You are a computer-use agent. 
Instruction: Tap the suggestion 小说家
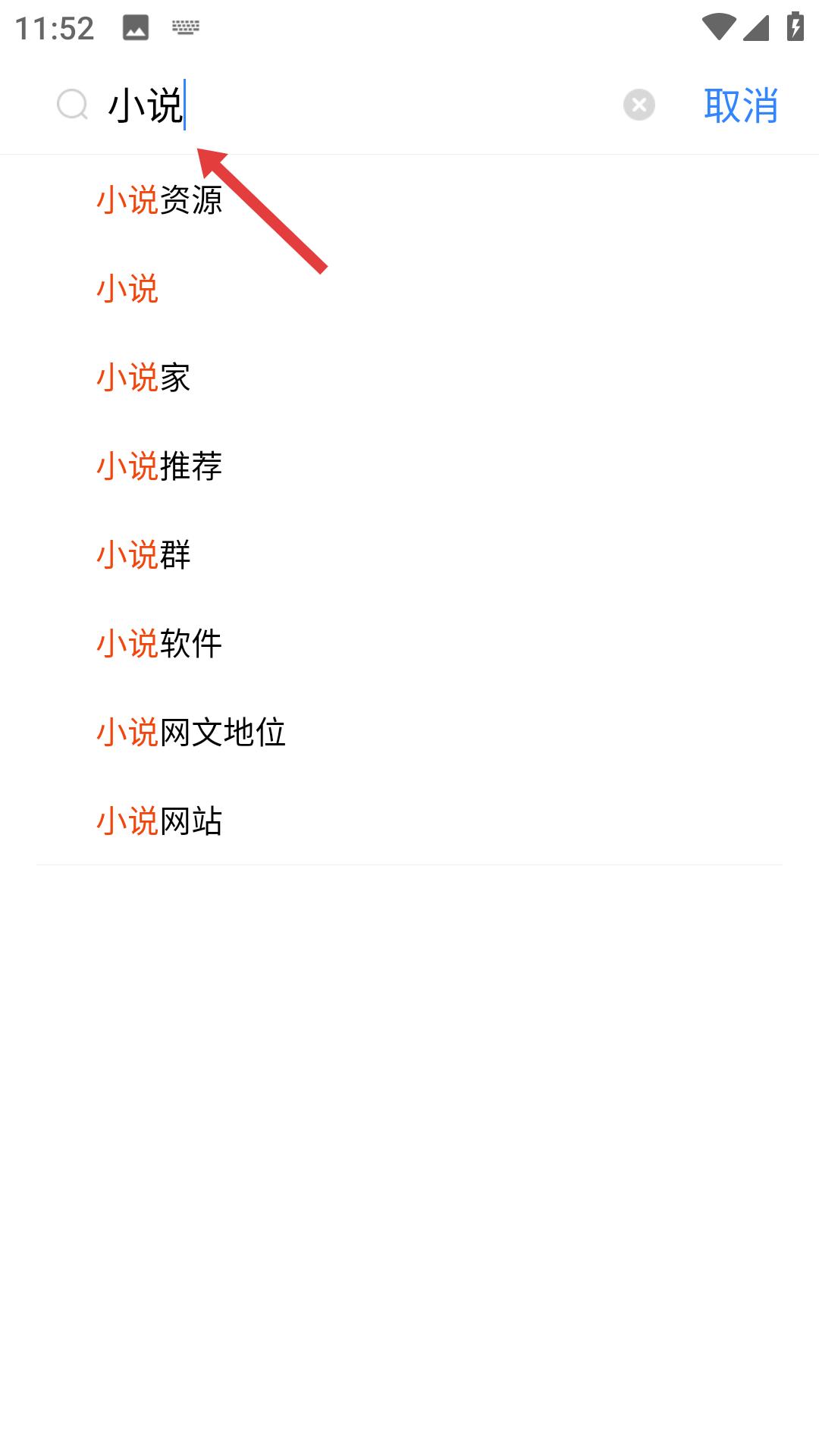tap(144, 378)
